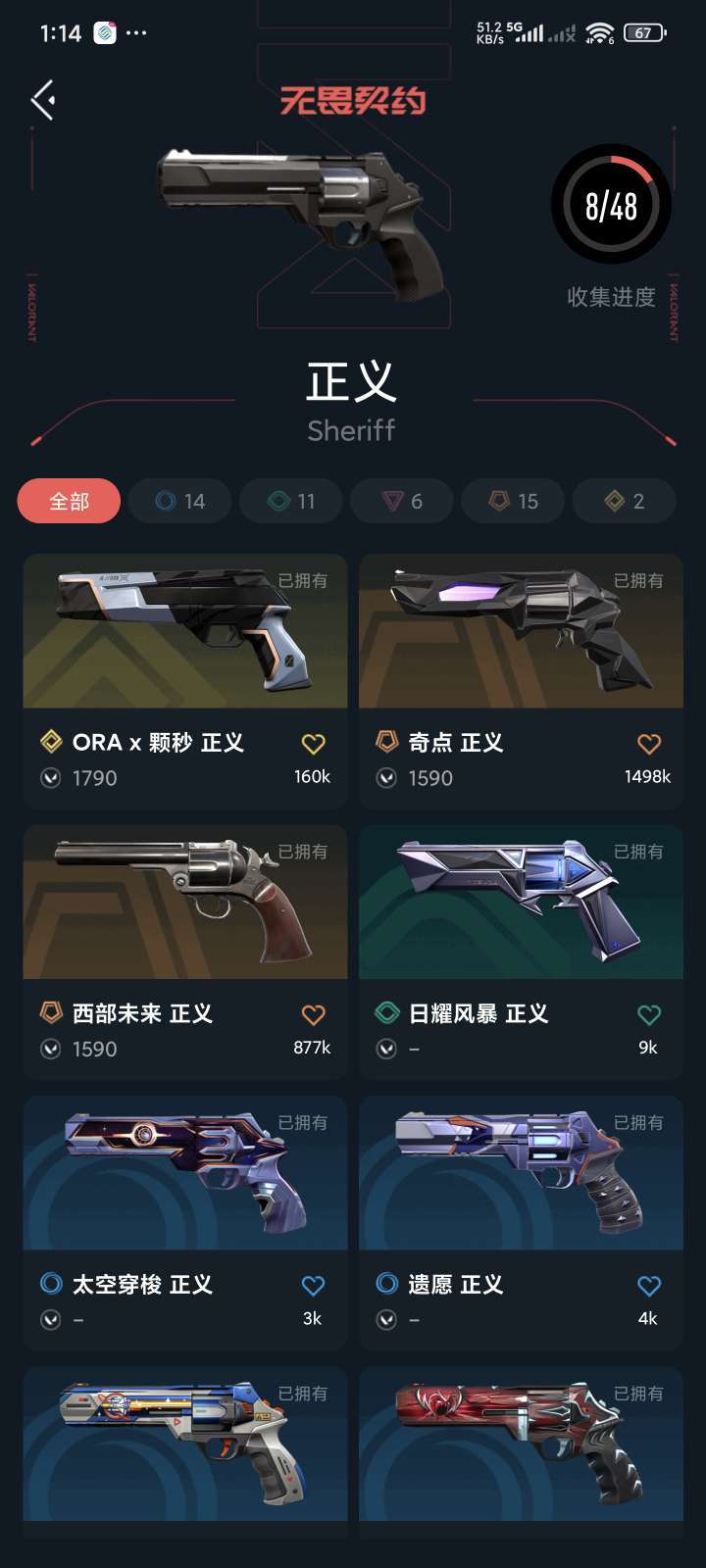706x1568 pixels.
Task: Open the 遗愿 正义 skin card
Action: pos(521,1173)
